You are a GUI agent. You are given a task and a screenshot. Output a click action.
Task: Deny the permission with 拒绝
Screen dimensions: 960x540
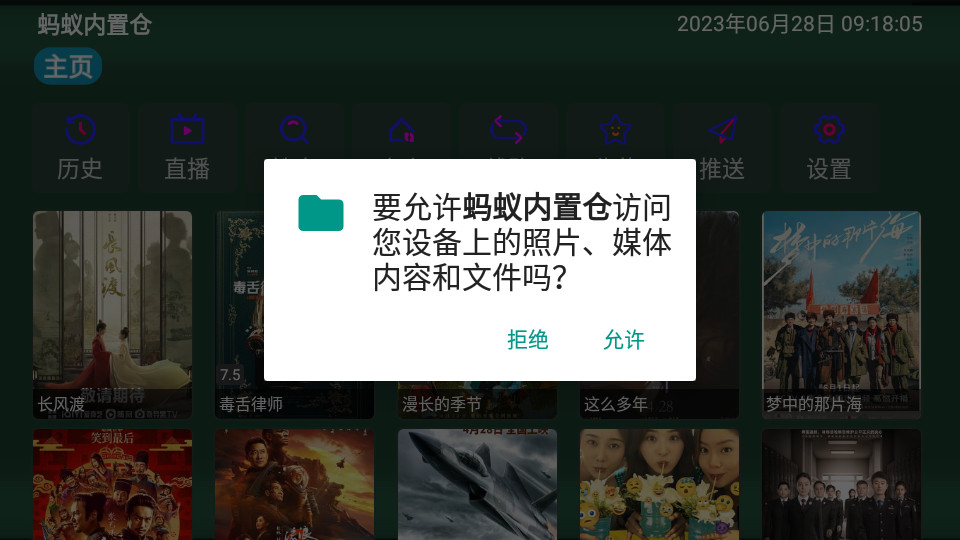tap(528, 340)
